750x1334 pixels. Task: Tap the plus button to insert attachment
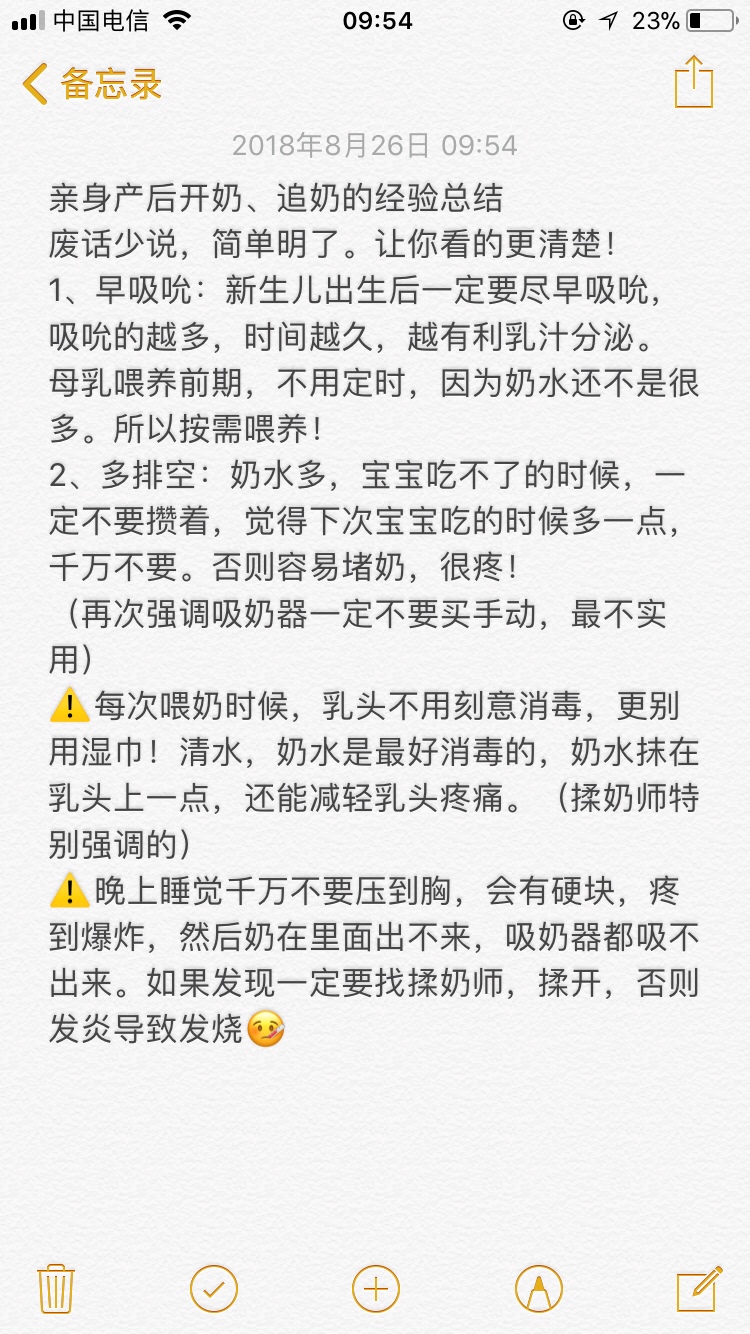[x=376, y=1287]
